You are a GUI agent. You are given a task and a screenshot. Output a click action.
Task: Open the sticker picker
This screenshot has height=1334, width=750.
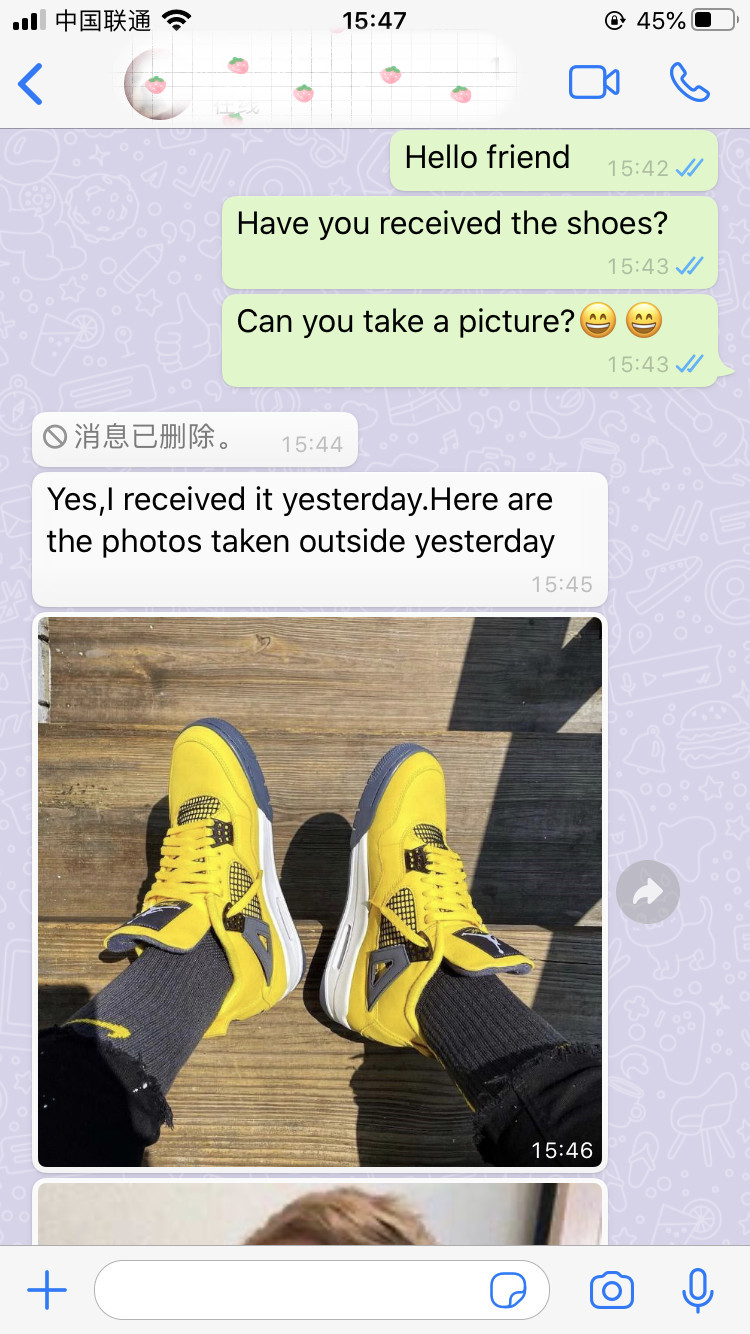508,1291
